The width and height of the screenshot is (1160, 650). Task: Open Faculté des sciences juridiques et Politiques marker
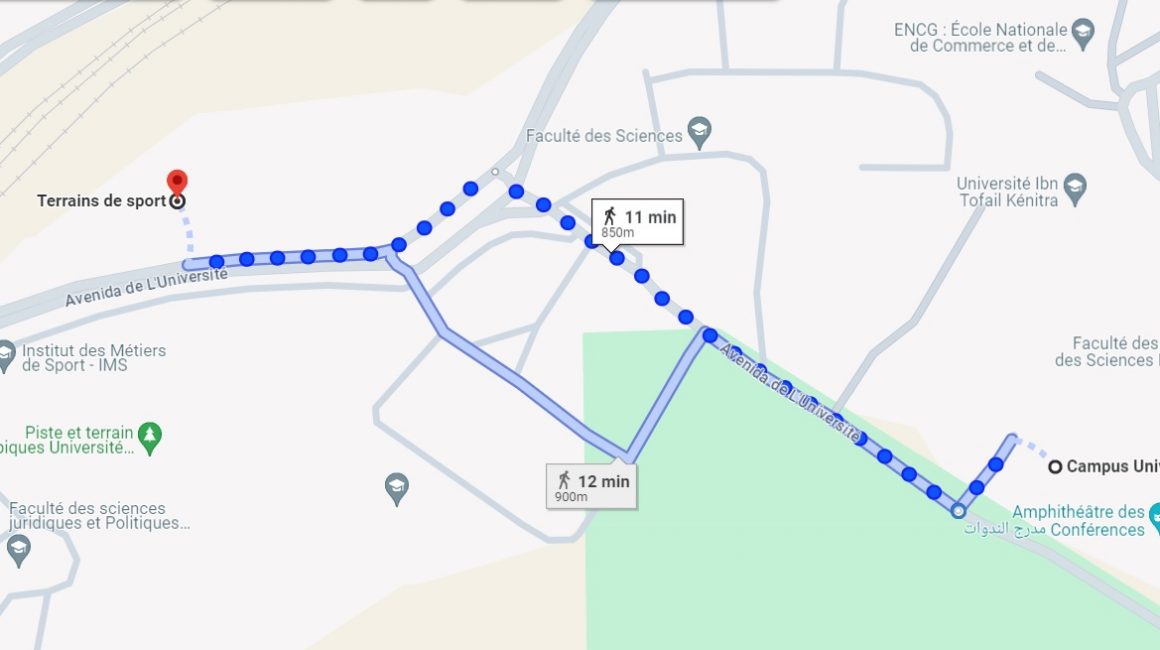(x=18, y=548)
